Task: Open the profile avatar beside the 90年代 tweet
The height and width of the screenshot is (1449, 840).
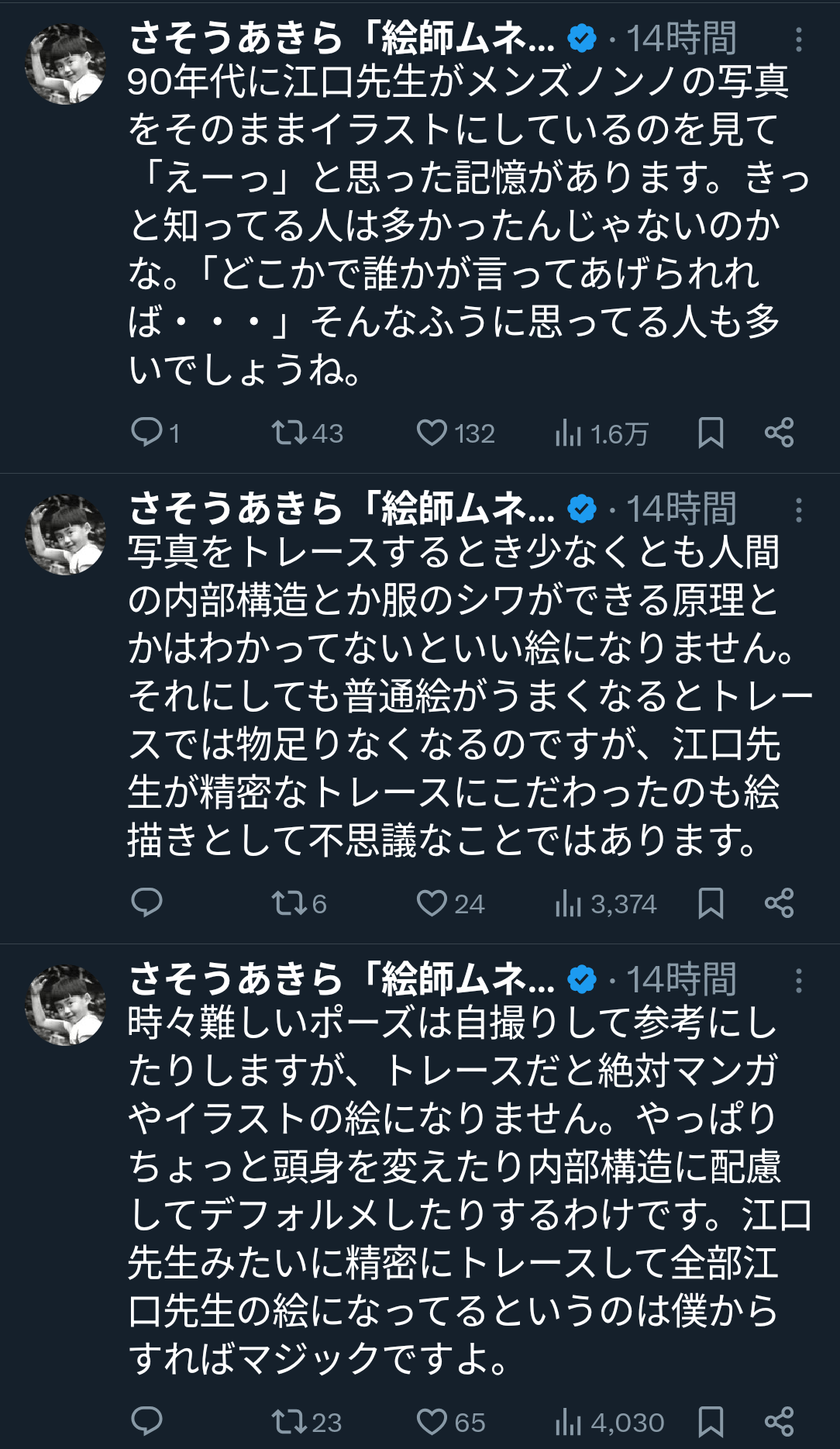Action: (x=66, y=64)
